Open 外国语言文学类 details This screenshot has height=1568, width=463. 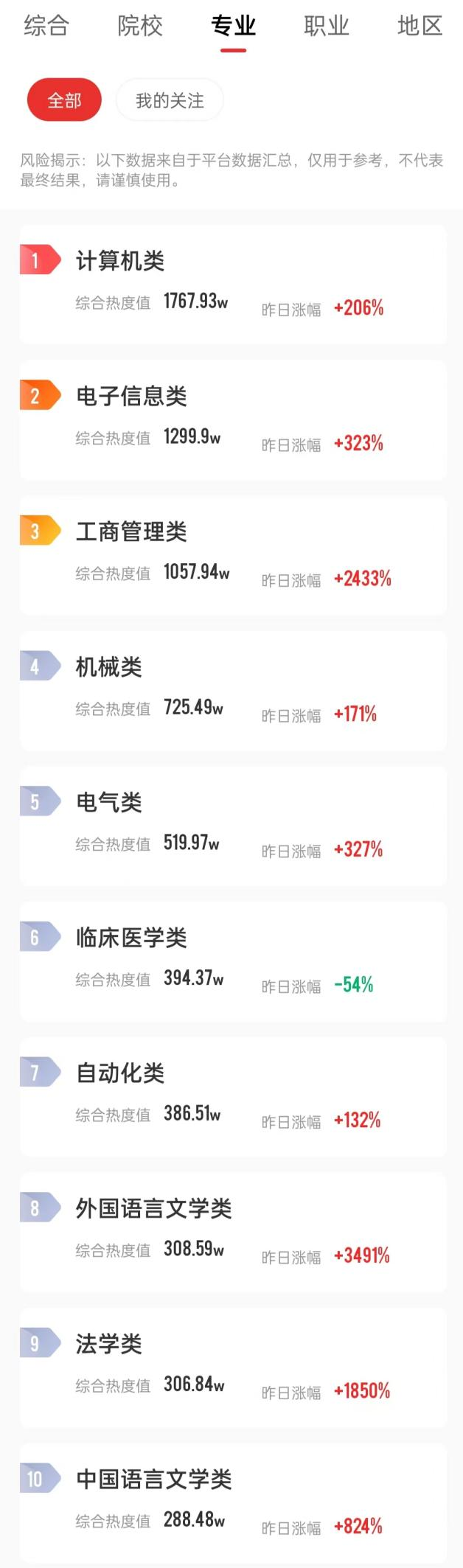[233, 1233]
